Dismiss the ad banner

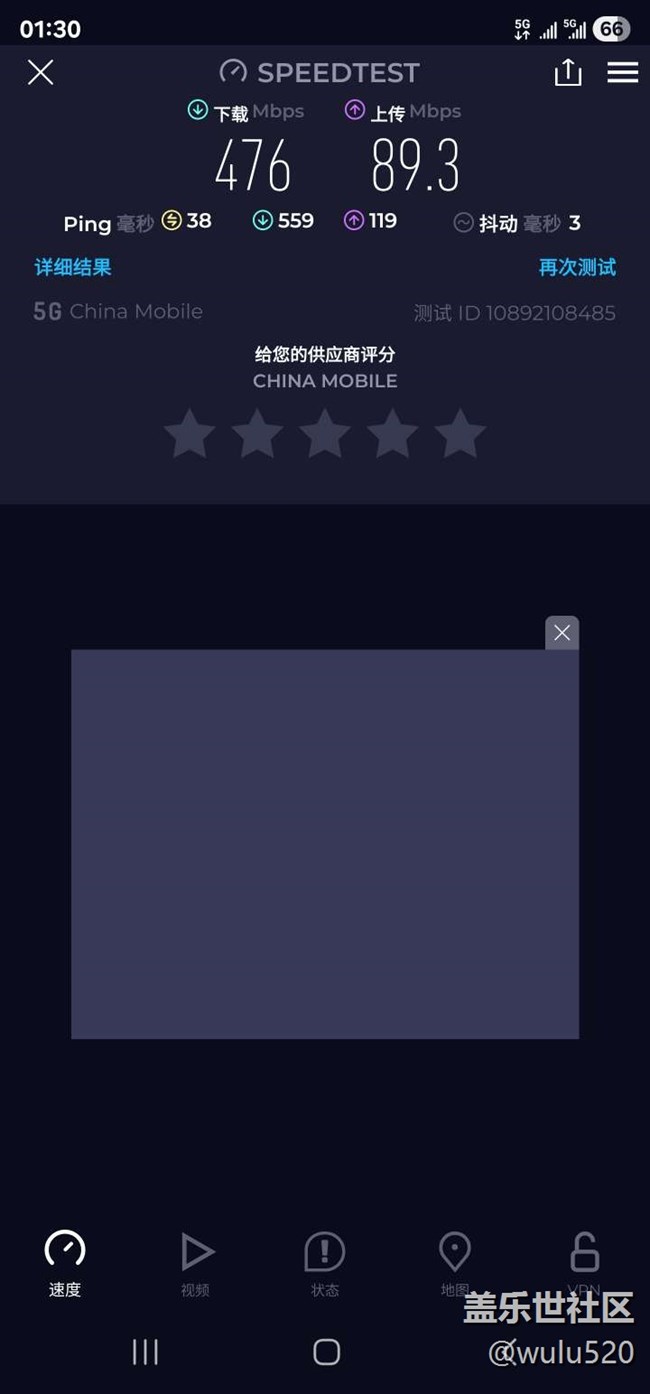pyautogui.click(x=562, y=633)
